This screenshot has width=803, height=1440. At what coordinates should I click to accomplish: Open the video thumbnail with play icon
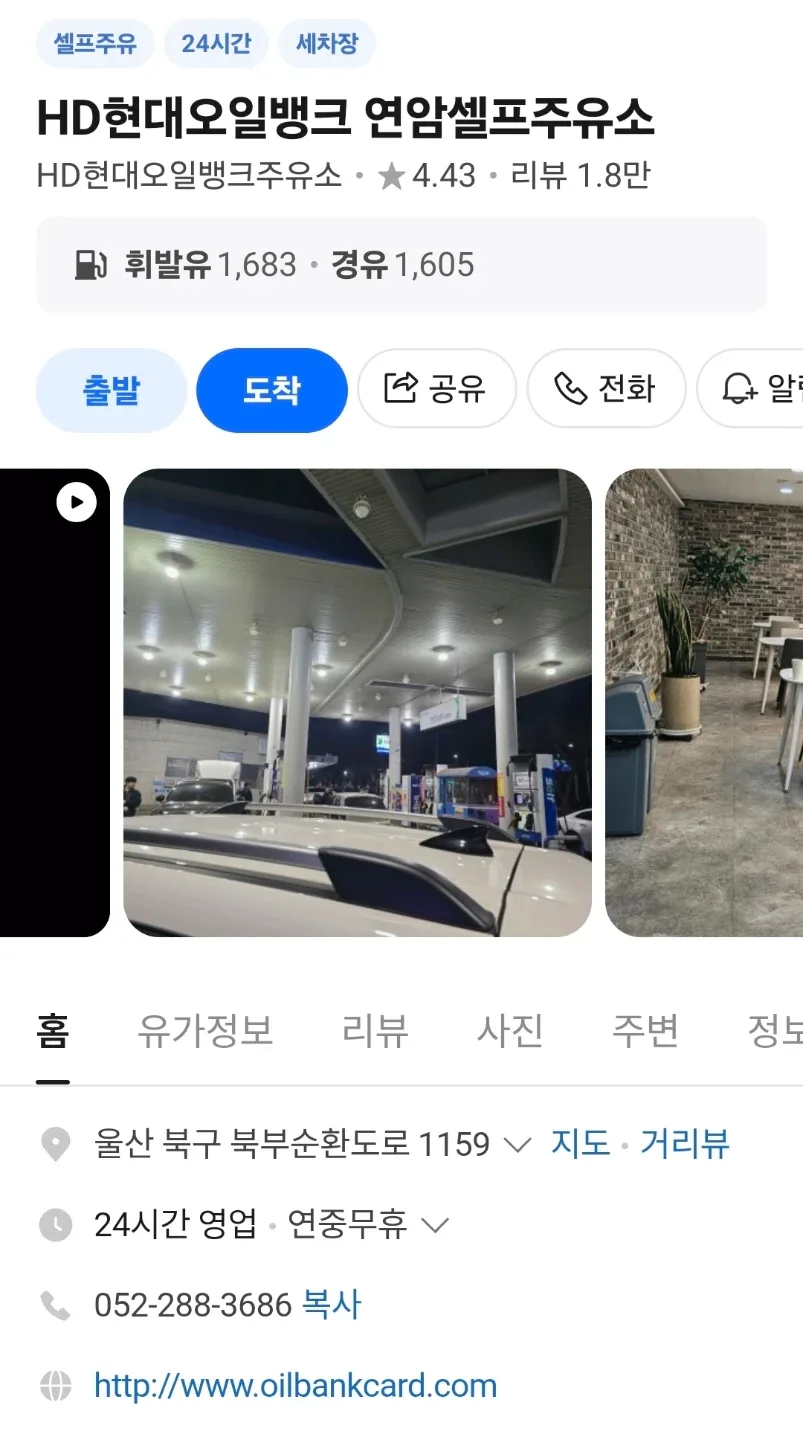coord(54,702)
